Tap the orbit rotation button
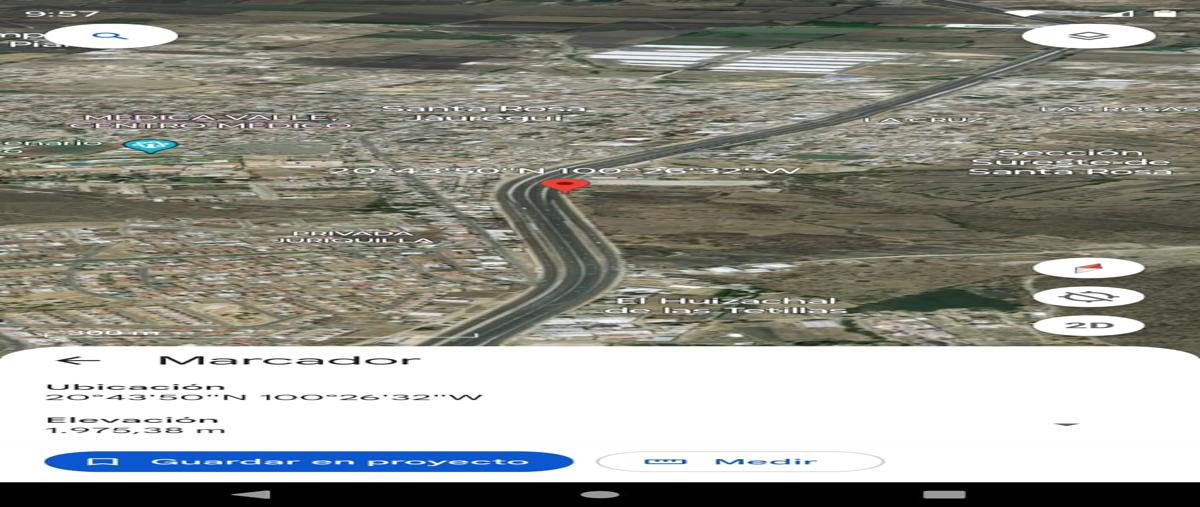This screenshot has height=507, width=1200. 1087,297
